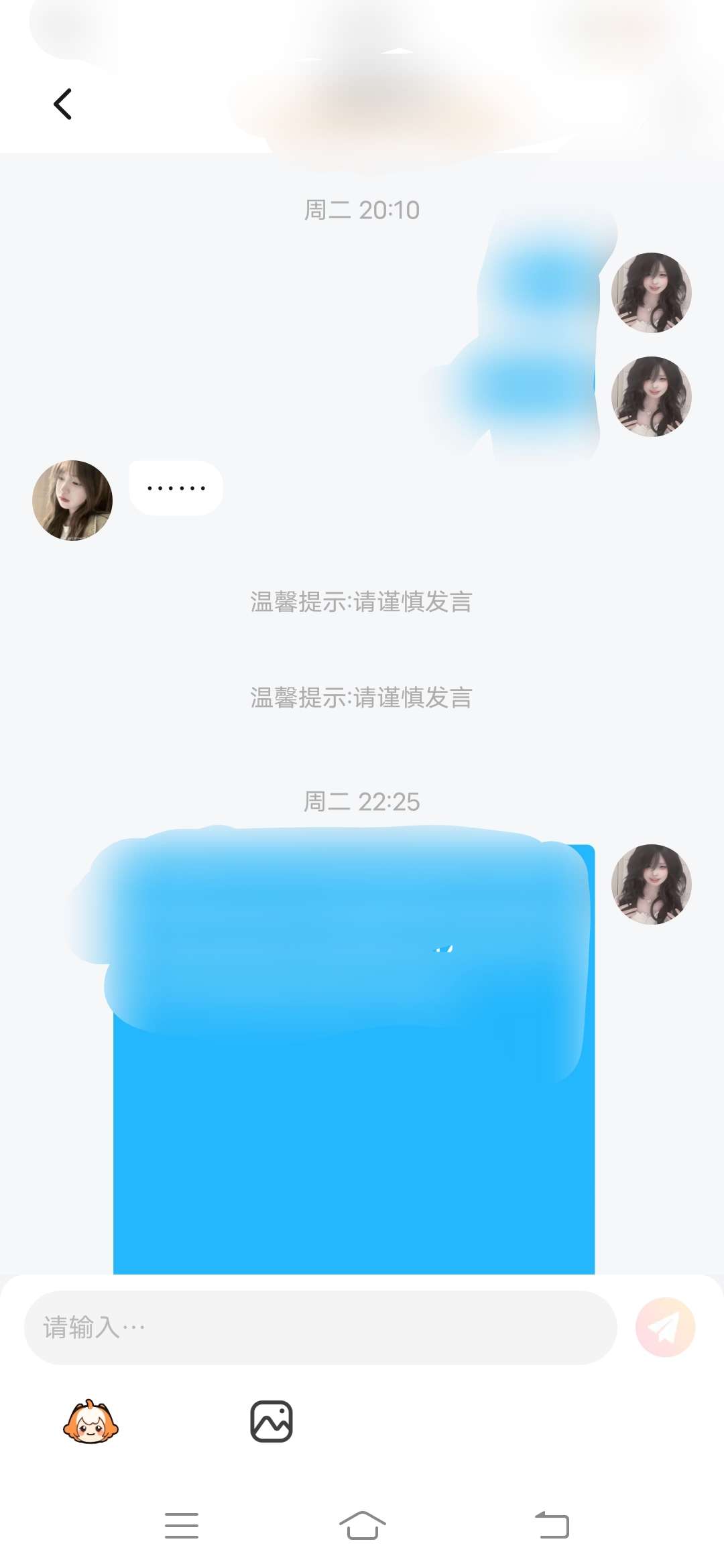Open the emoji sticker panel
The height and width of the screenshot is (1568, 724).
[x=90, y=1421]
